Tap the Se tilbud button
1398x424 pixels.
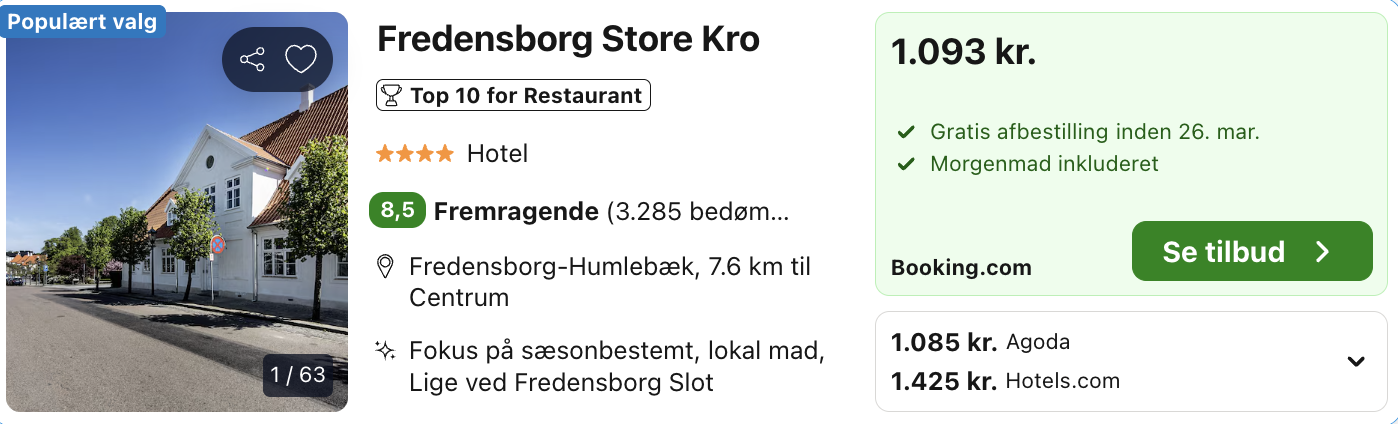click(x=1252, y=251)
